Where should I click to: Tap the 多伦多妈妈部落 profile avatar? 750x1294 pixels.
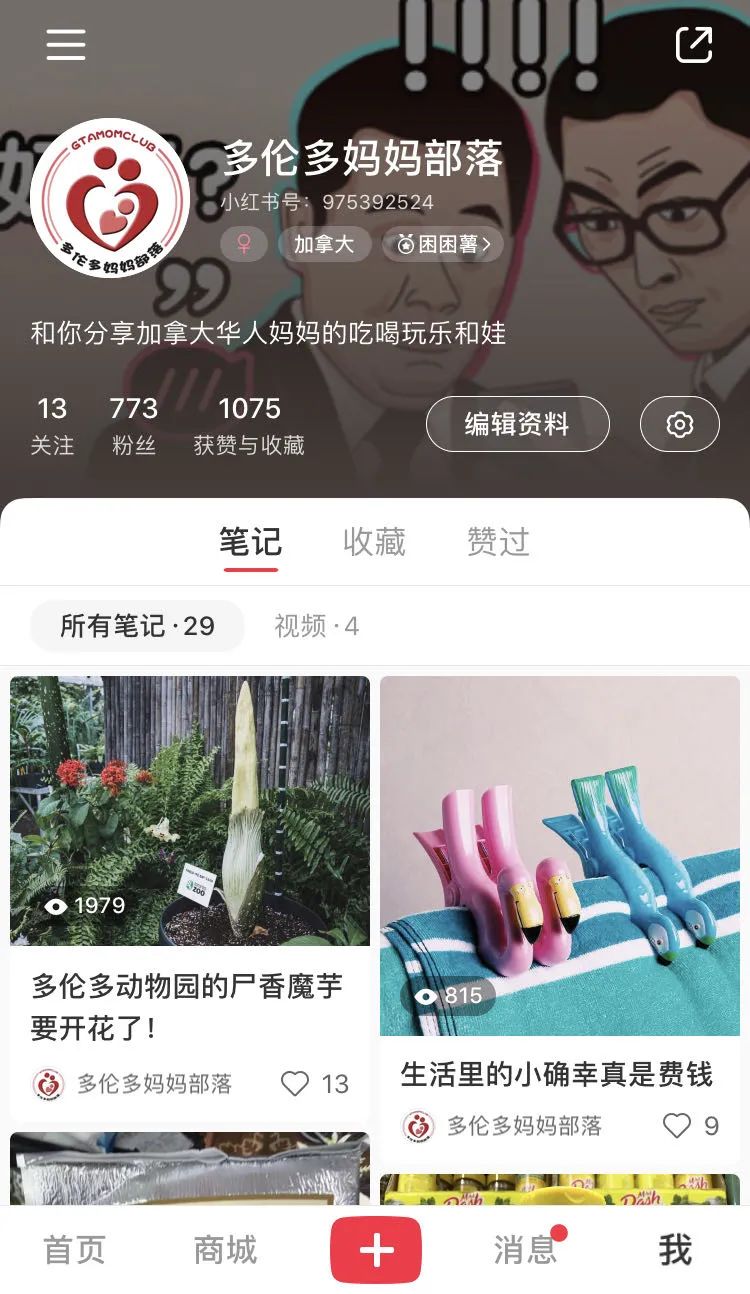[x=110, y=198]
